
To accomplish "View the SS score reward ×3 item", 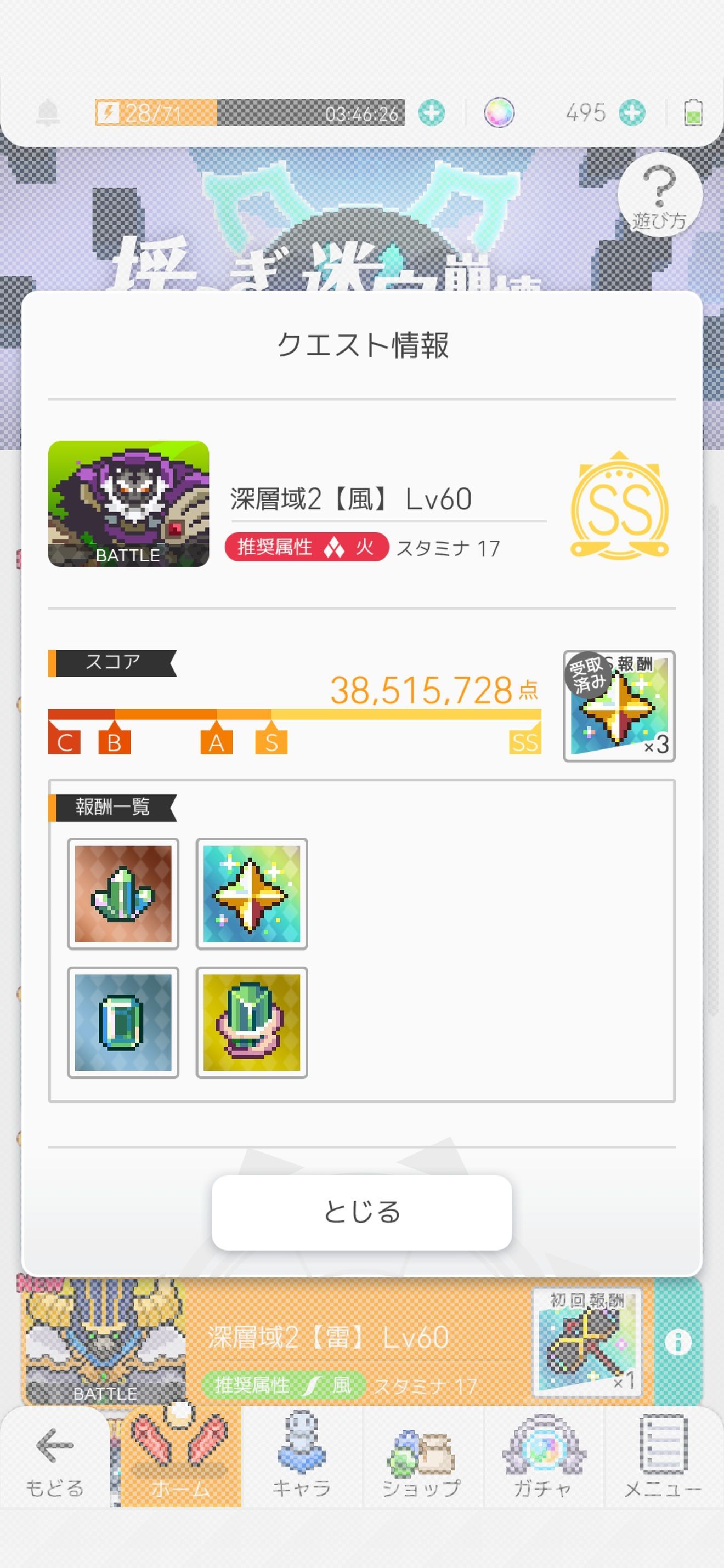I will pos(619,706).
